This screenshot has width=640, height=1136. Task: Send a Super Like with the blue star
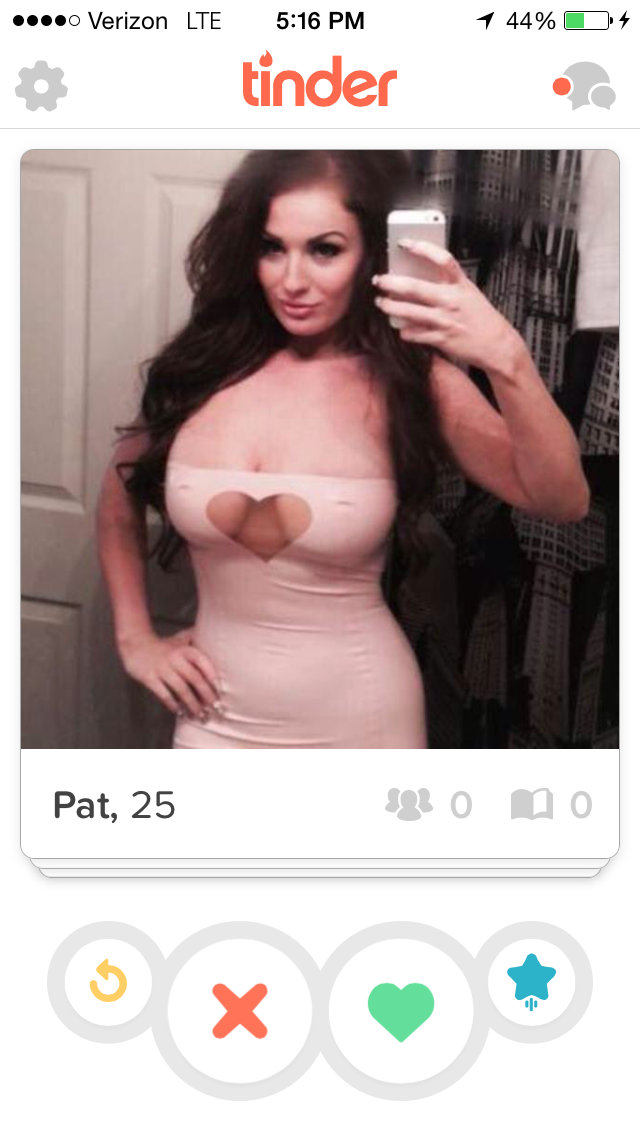[531, 982]
